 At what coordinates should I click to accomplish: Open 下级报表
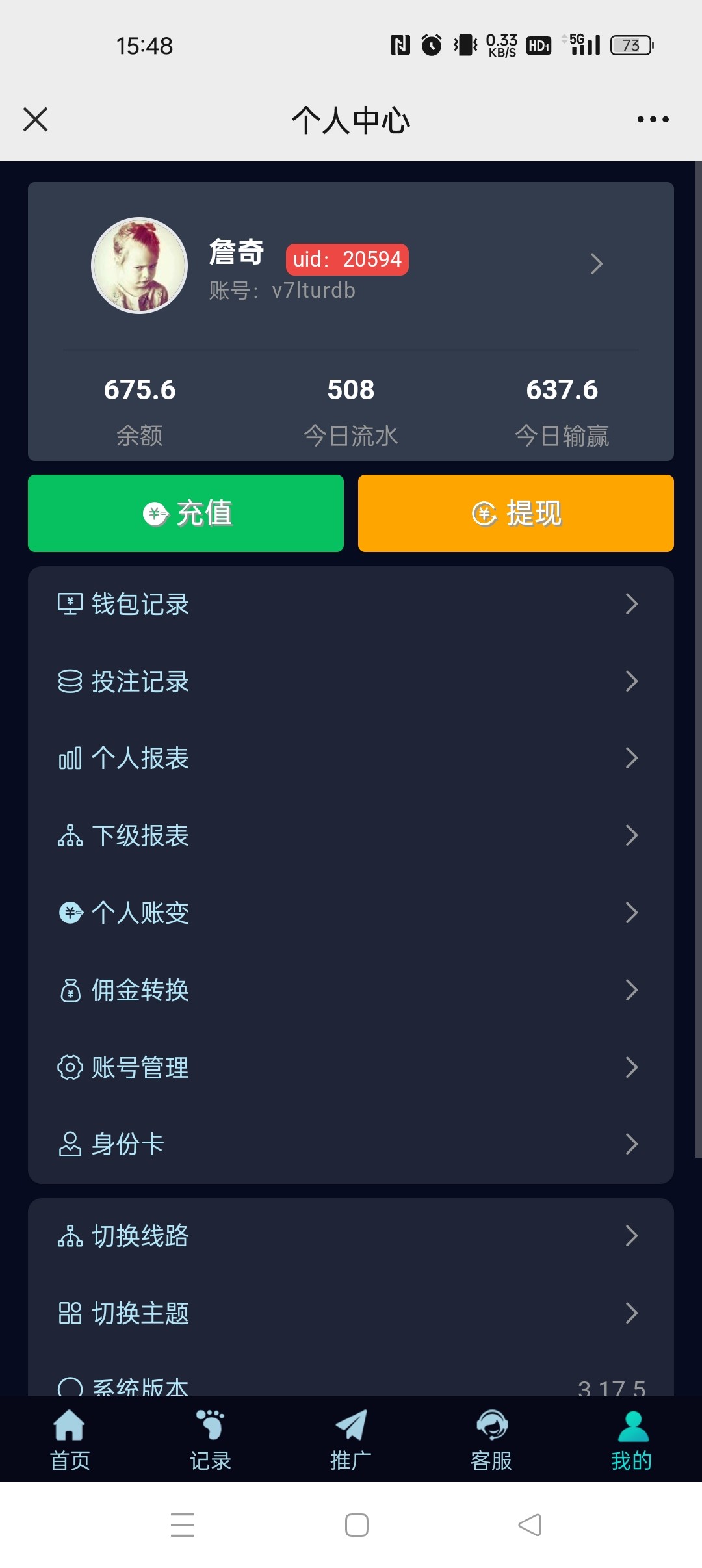click(x=351, y=835)
